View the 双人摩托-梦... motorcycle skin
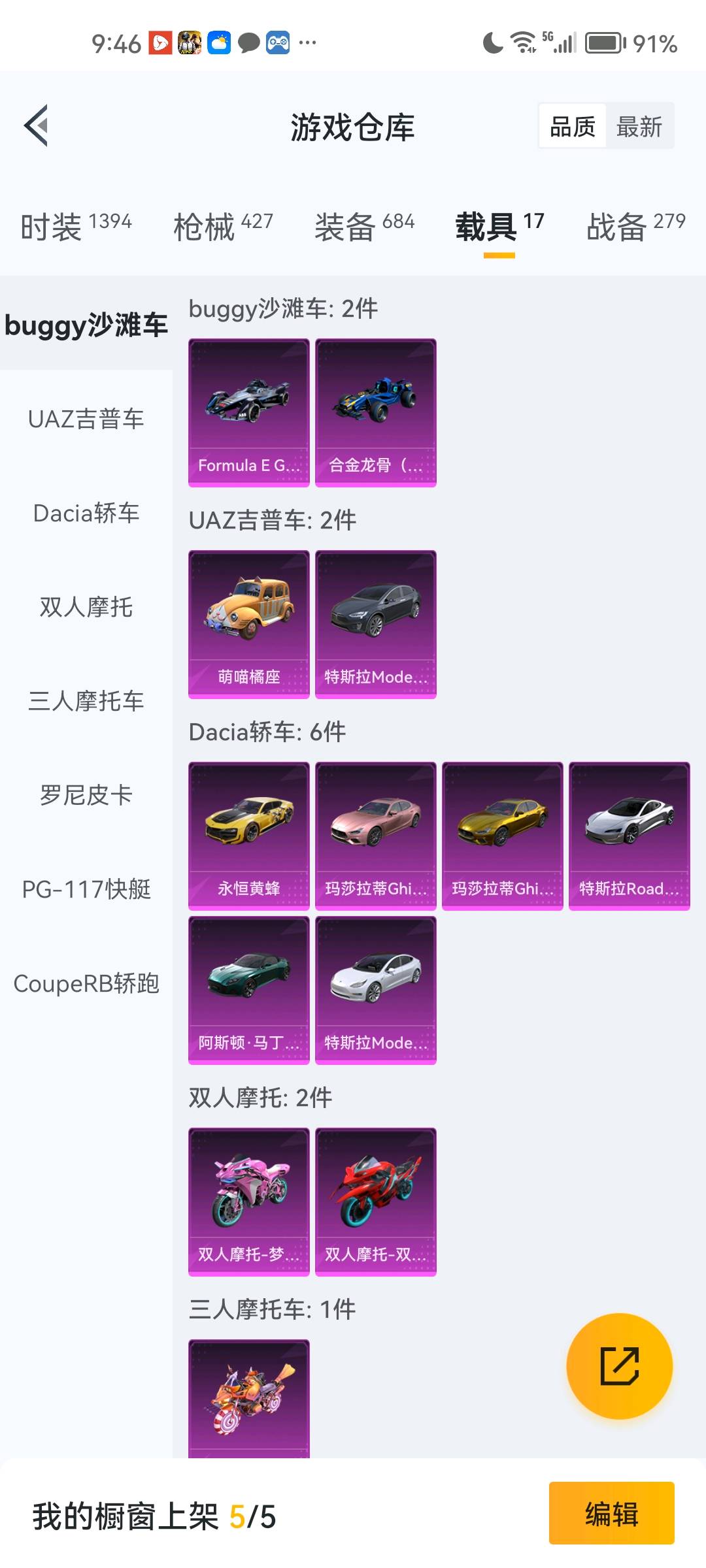 coord(249,1201)
